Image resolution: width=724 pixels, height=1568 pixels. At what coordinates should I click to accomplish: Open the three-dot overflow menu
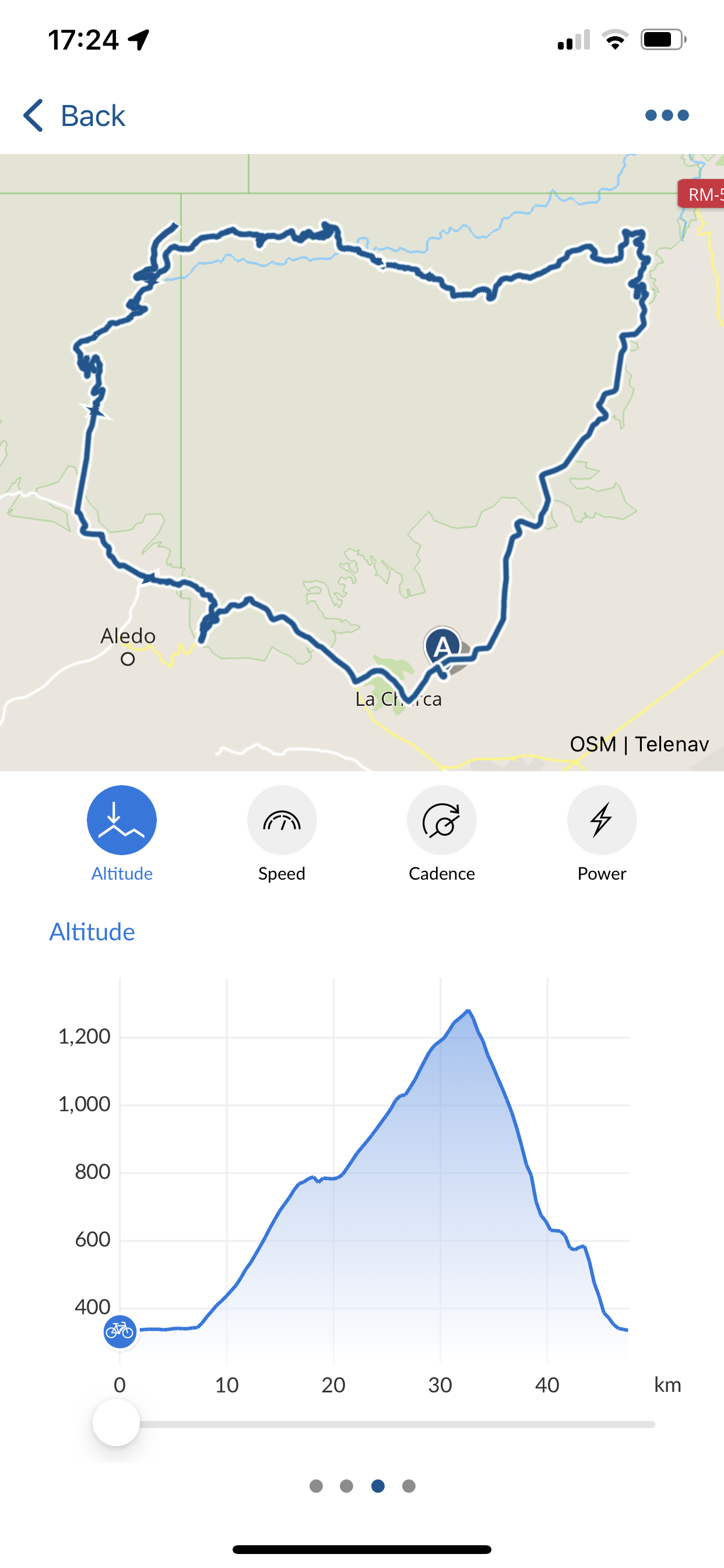pos(666,115)
